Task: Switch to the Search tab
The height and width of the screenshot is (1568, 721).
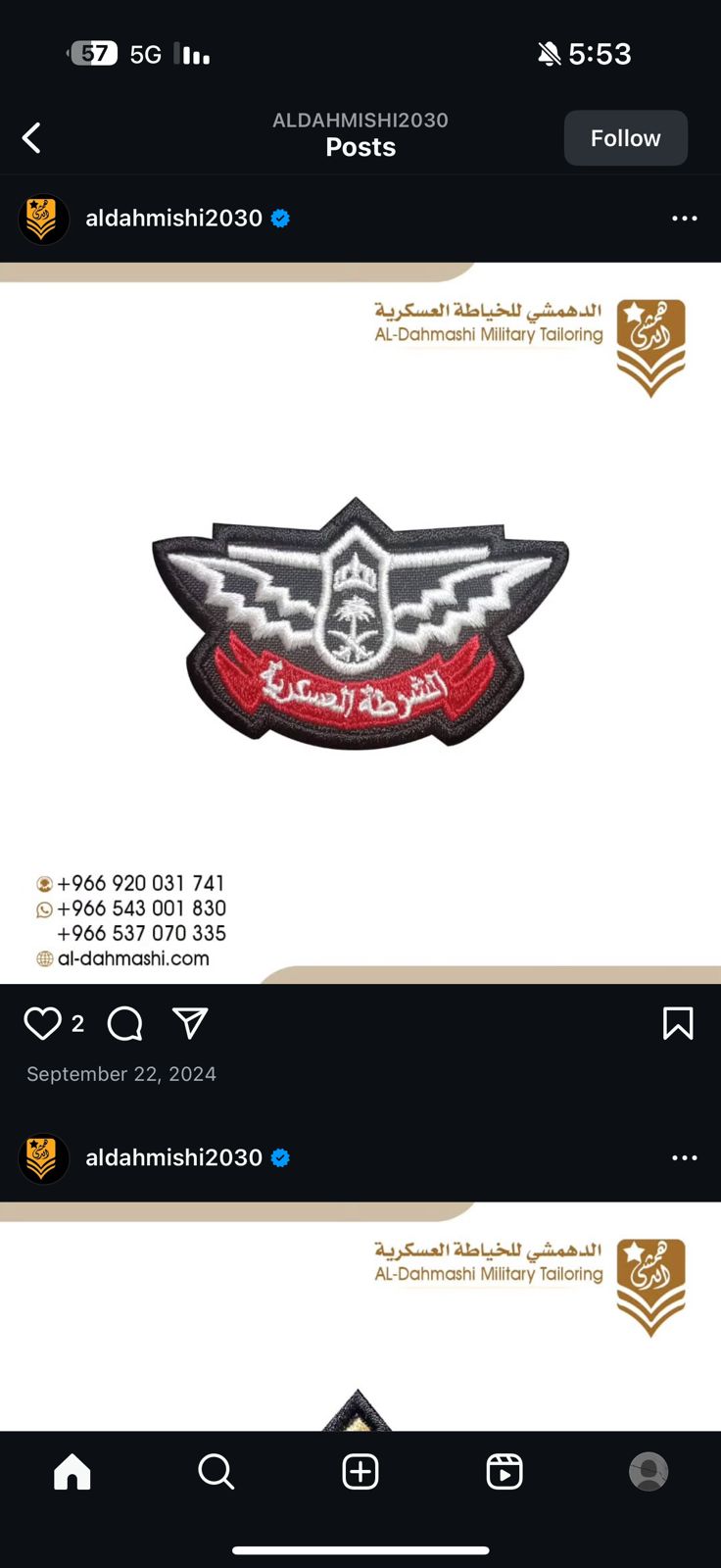Action: 216,1471
